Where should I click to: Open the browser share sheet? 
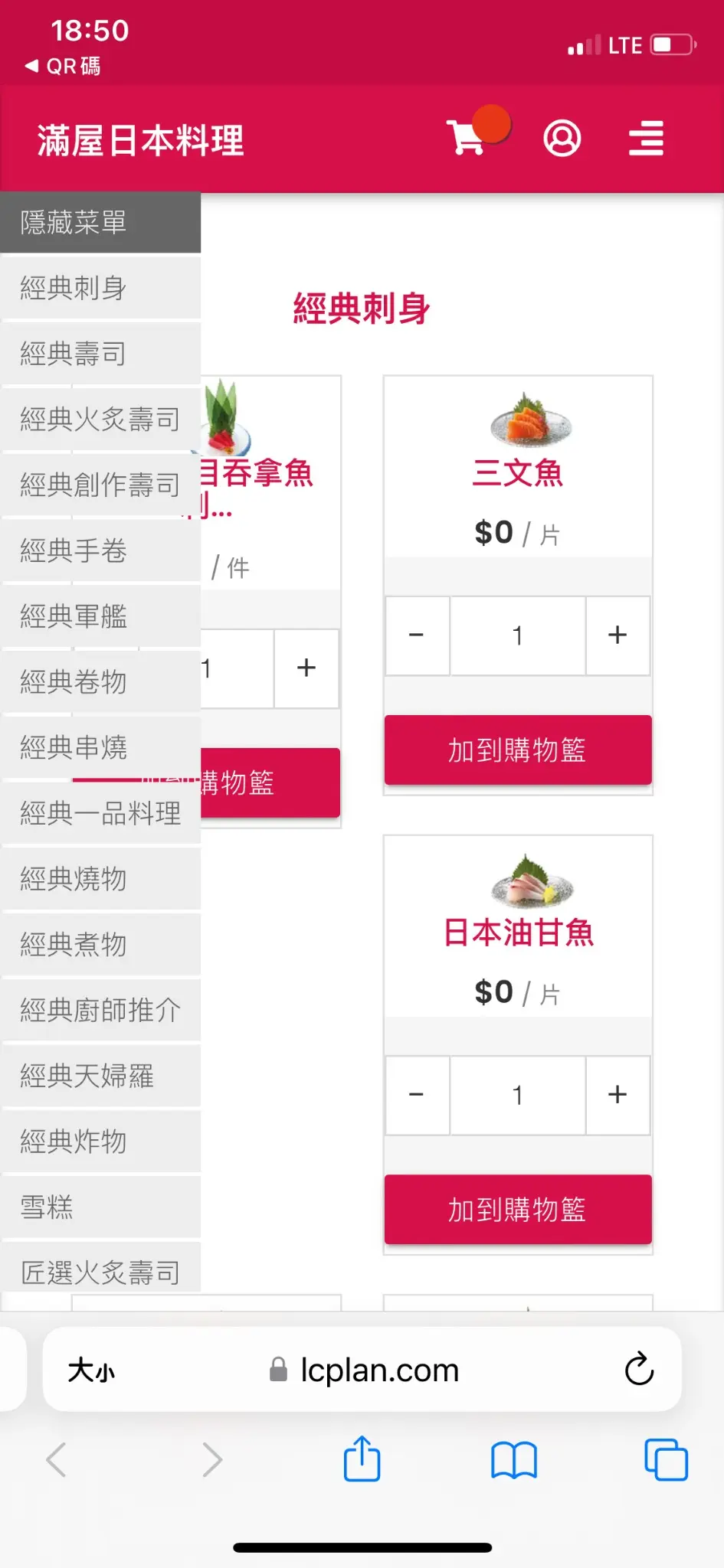[x=362, y=1459]
